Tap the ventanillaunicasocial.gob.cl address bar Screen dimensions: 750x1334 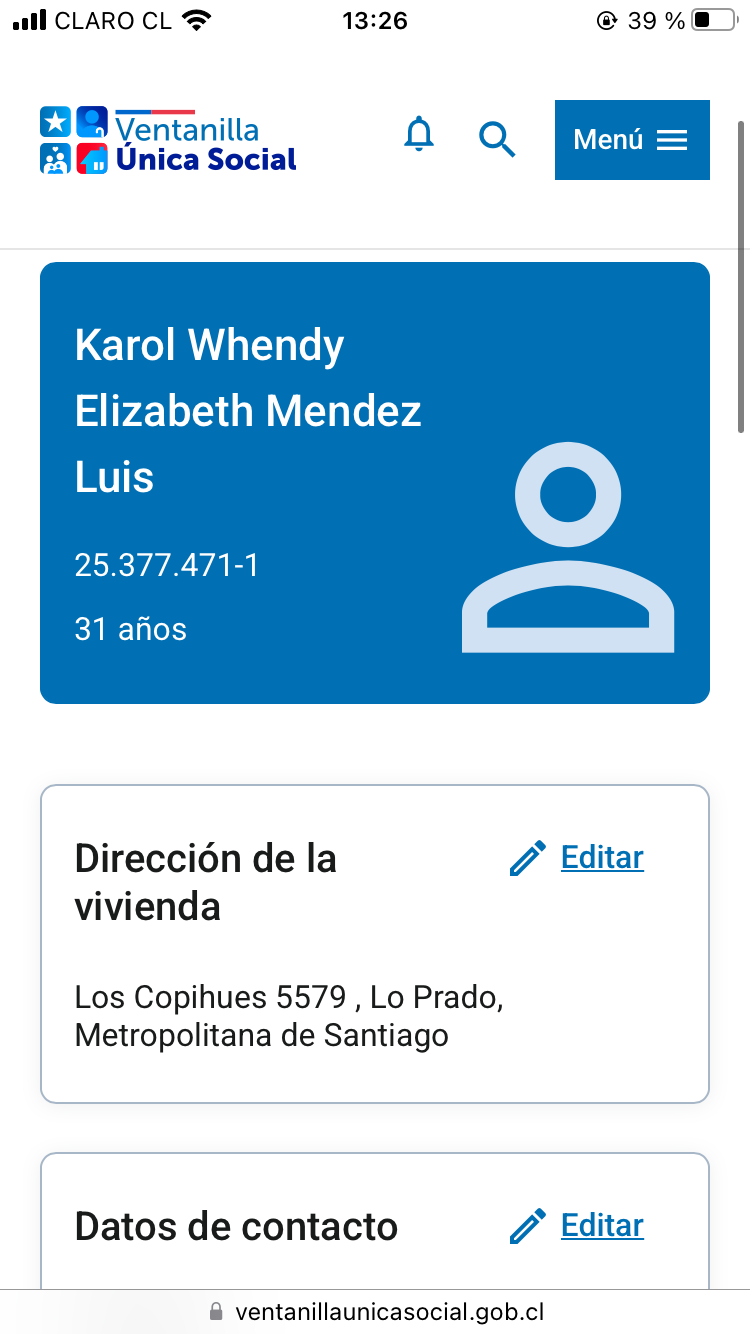coord(376,1312)
